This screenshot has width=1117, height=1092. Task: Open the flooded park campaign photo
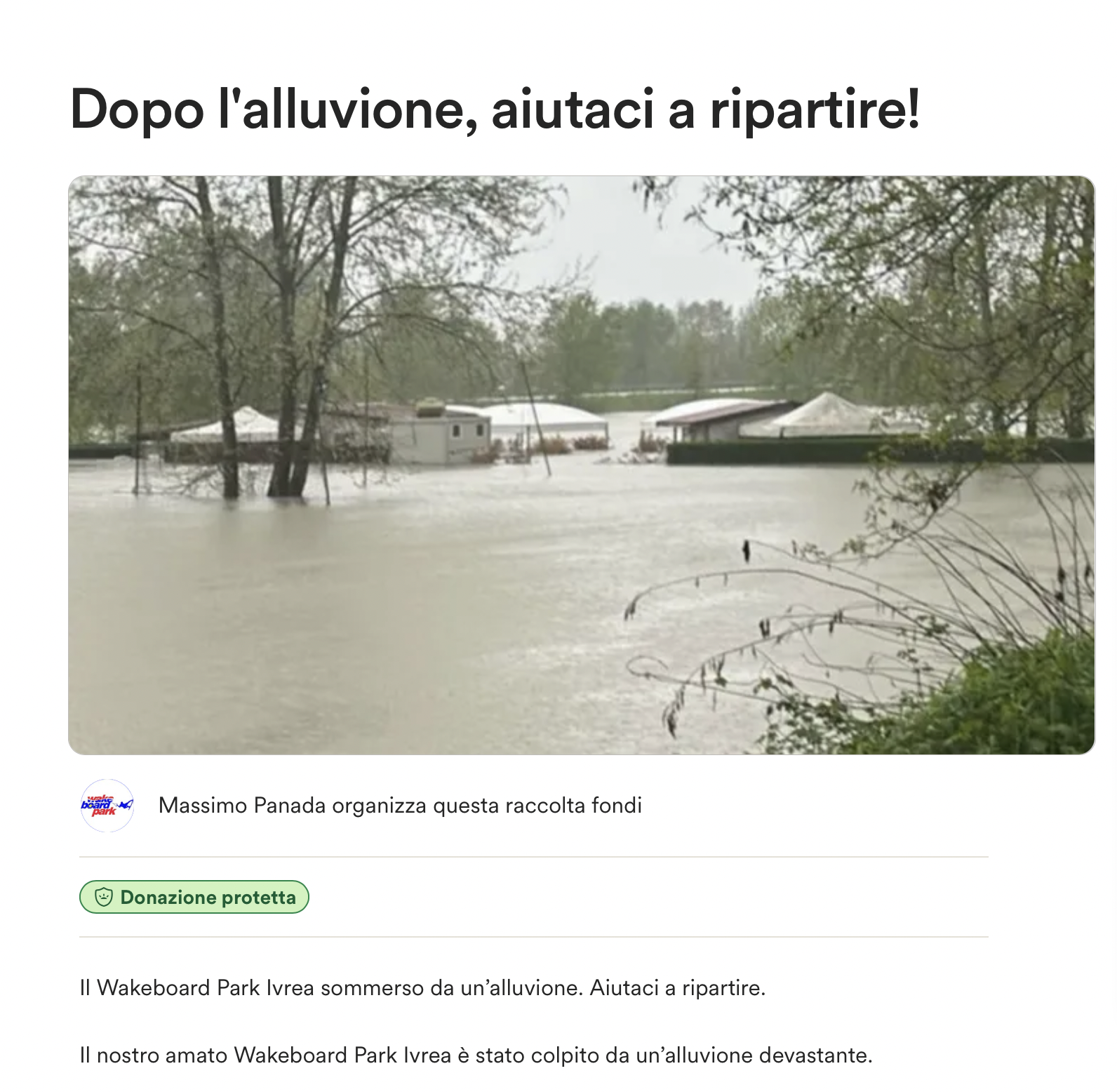(x=581, y=465)
